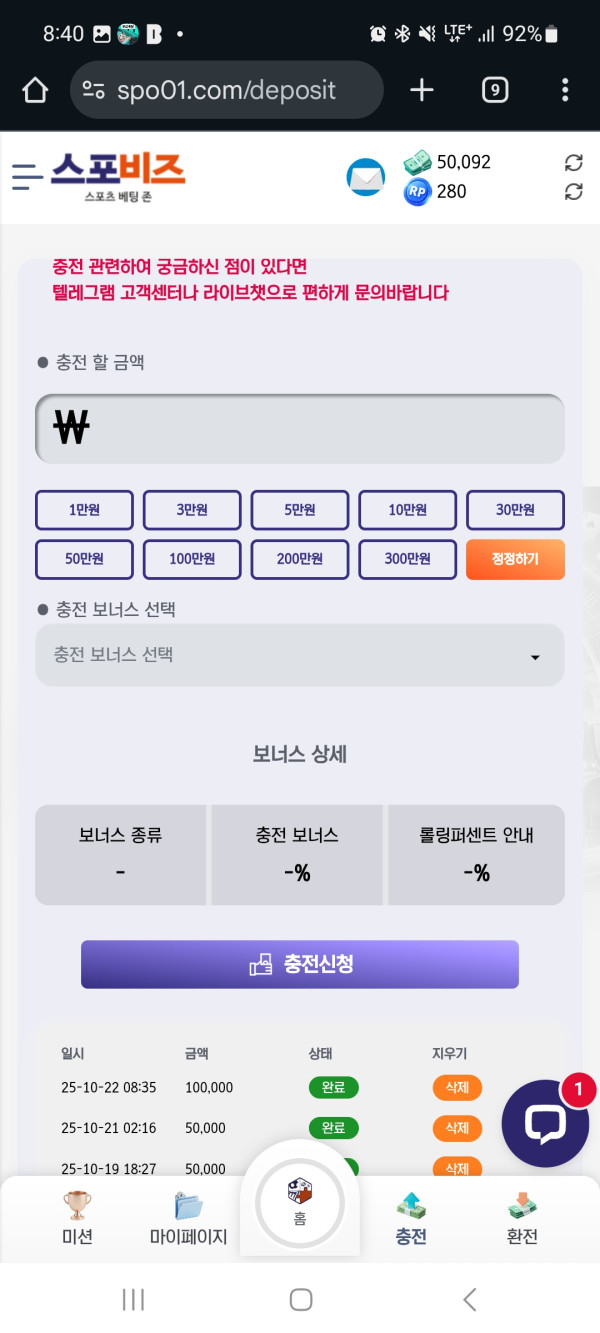Select the 1만원 amount button

pyautogui.click(x=84, y=510)
